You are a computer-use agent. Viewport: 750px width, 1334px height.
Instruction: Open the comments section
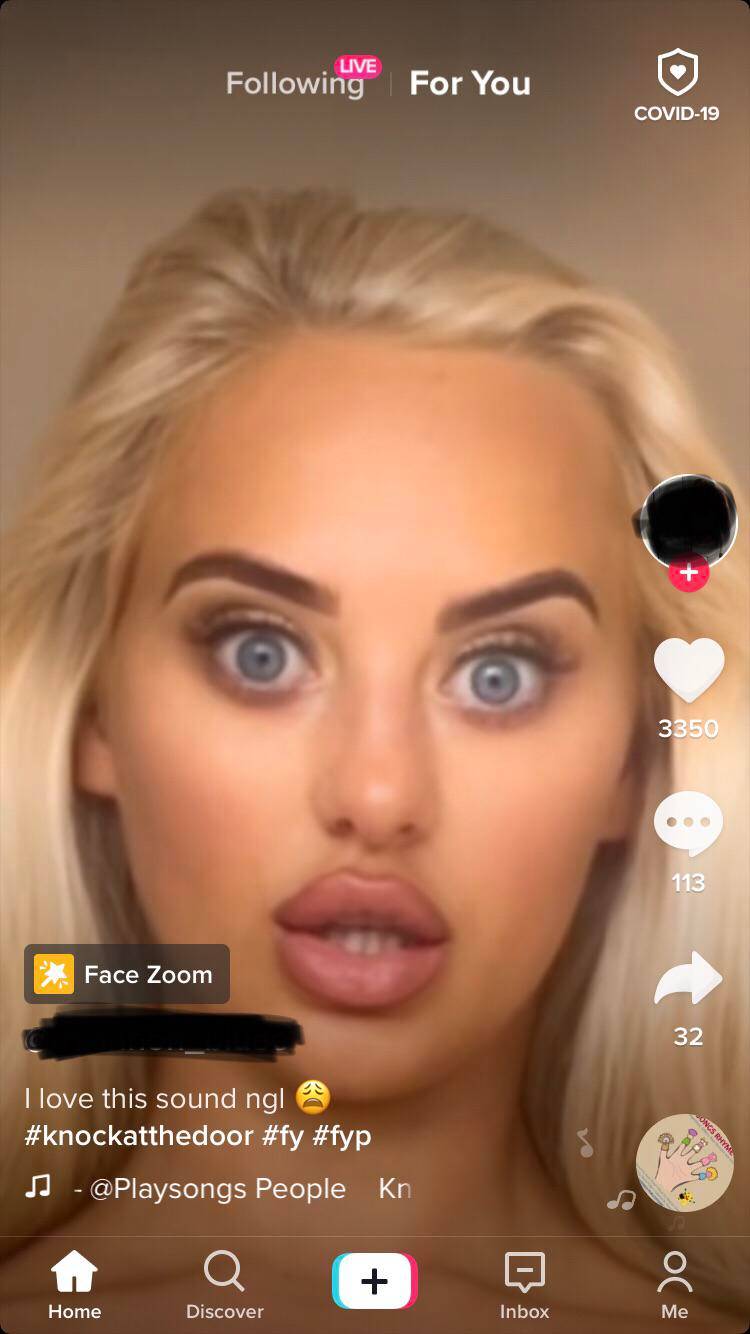687,821
